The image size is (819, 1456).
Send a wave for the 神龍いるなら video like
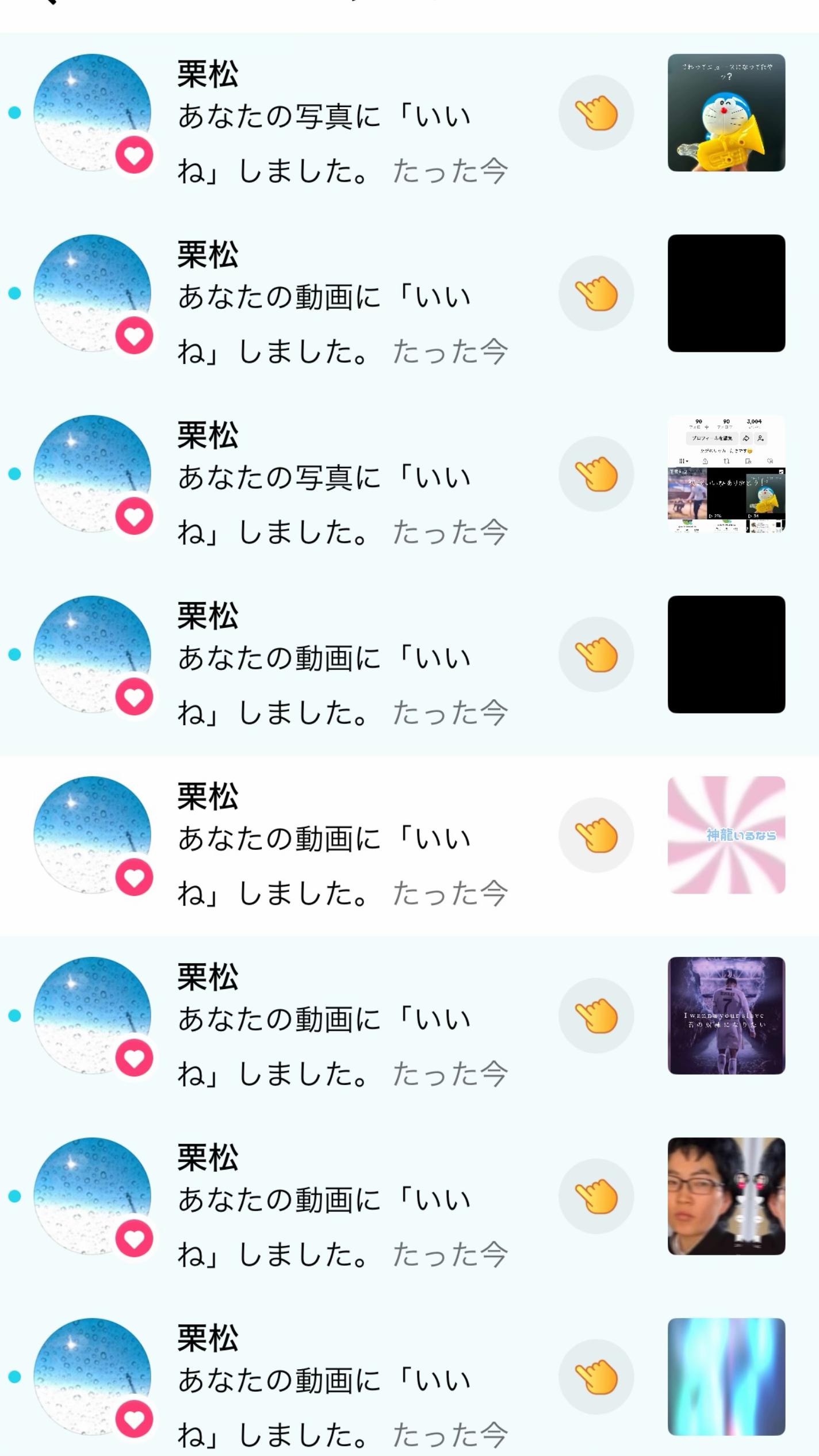(596, 835)
